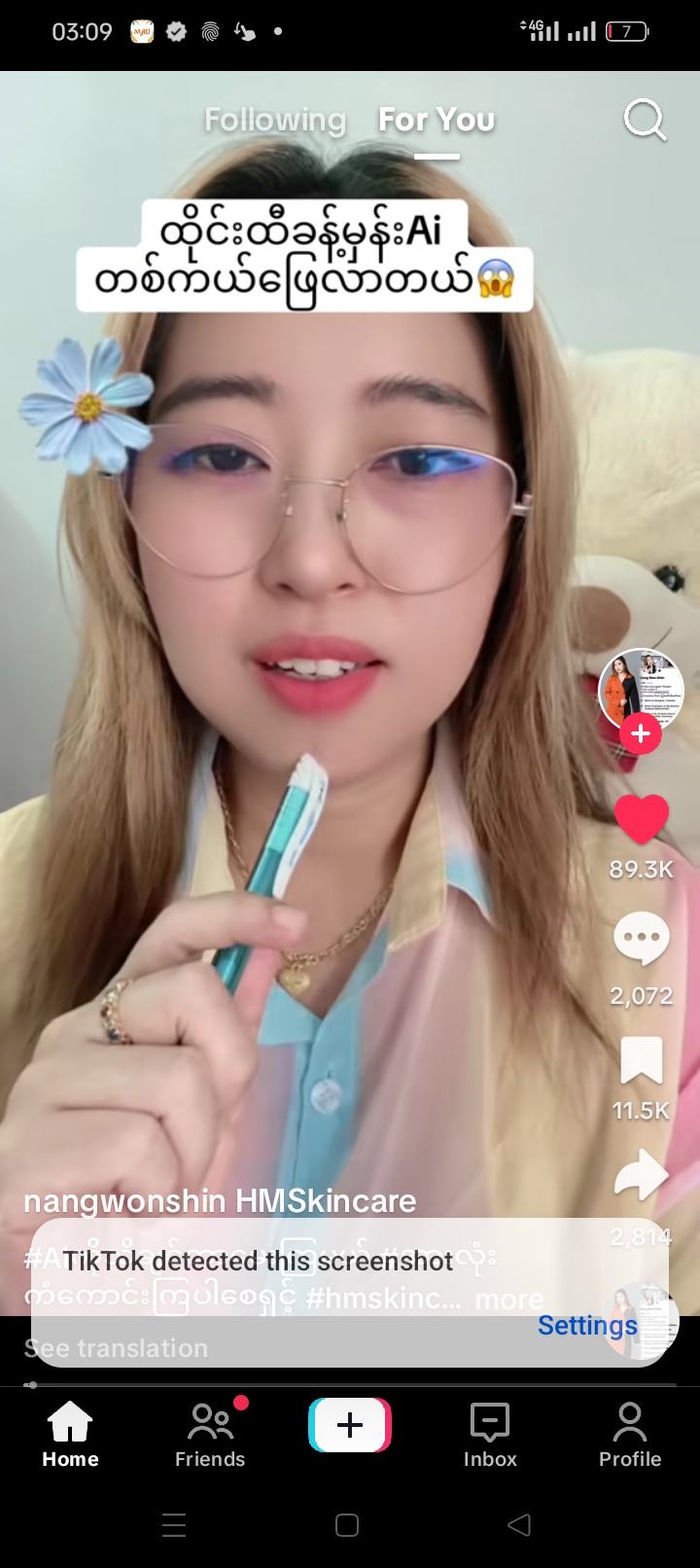The height and width of the screenshot is (1568, 700).
Task: Create a new post with plus button
Action: 350,1425
